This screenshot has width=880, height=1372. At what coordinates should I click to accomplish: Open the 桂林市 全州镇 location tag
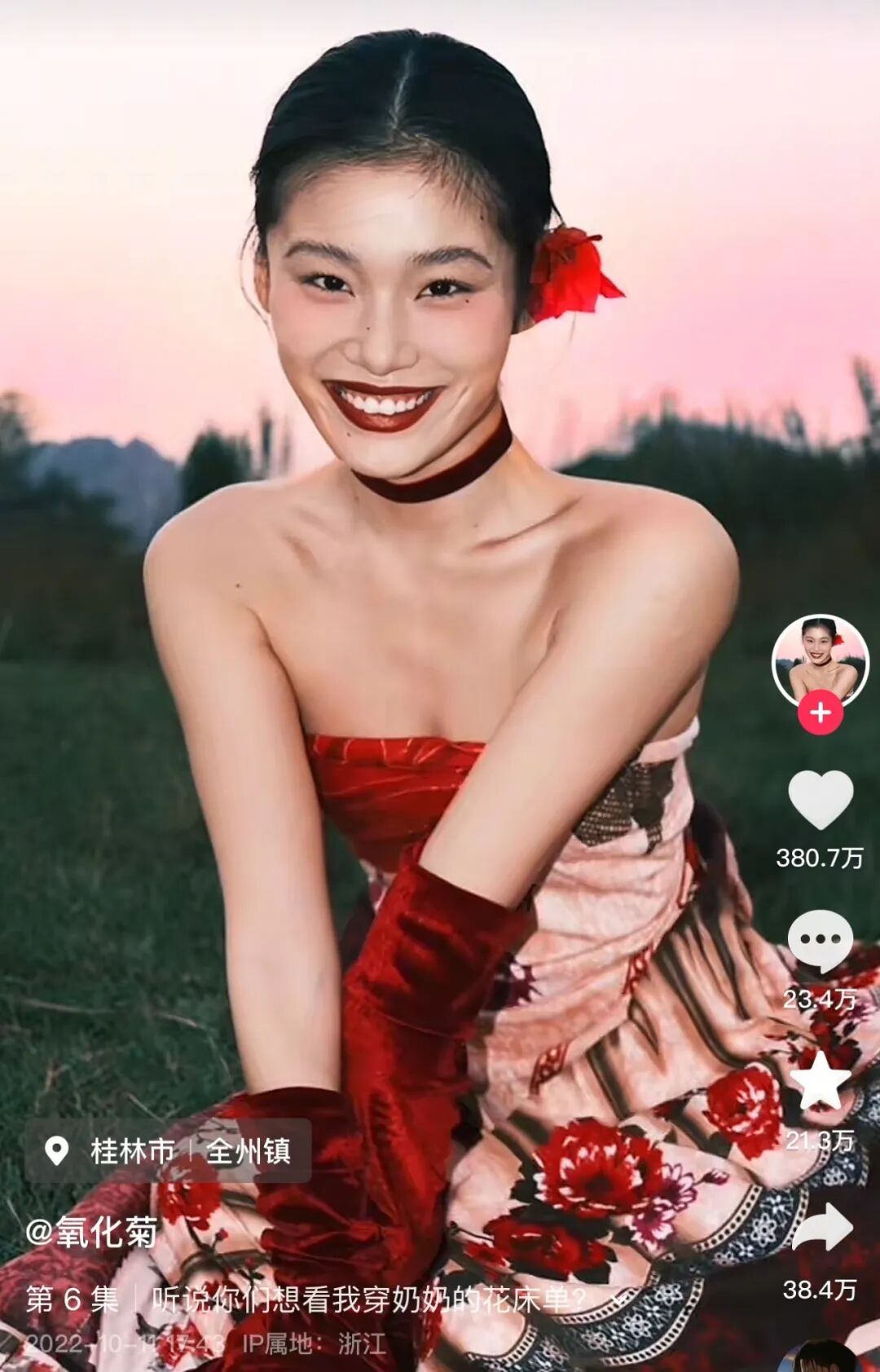pyautogui.click(x=168, y=1151)
